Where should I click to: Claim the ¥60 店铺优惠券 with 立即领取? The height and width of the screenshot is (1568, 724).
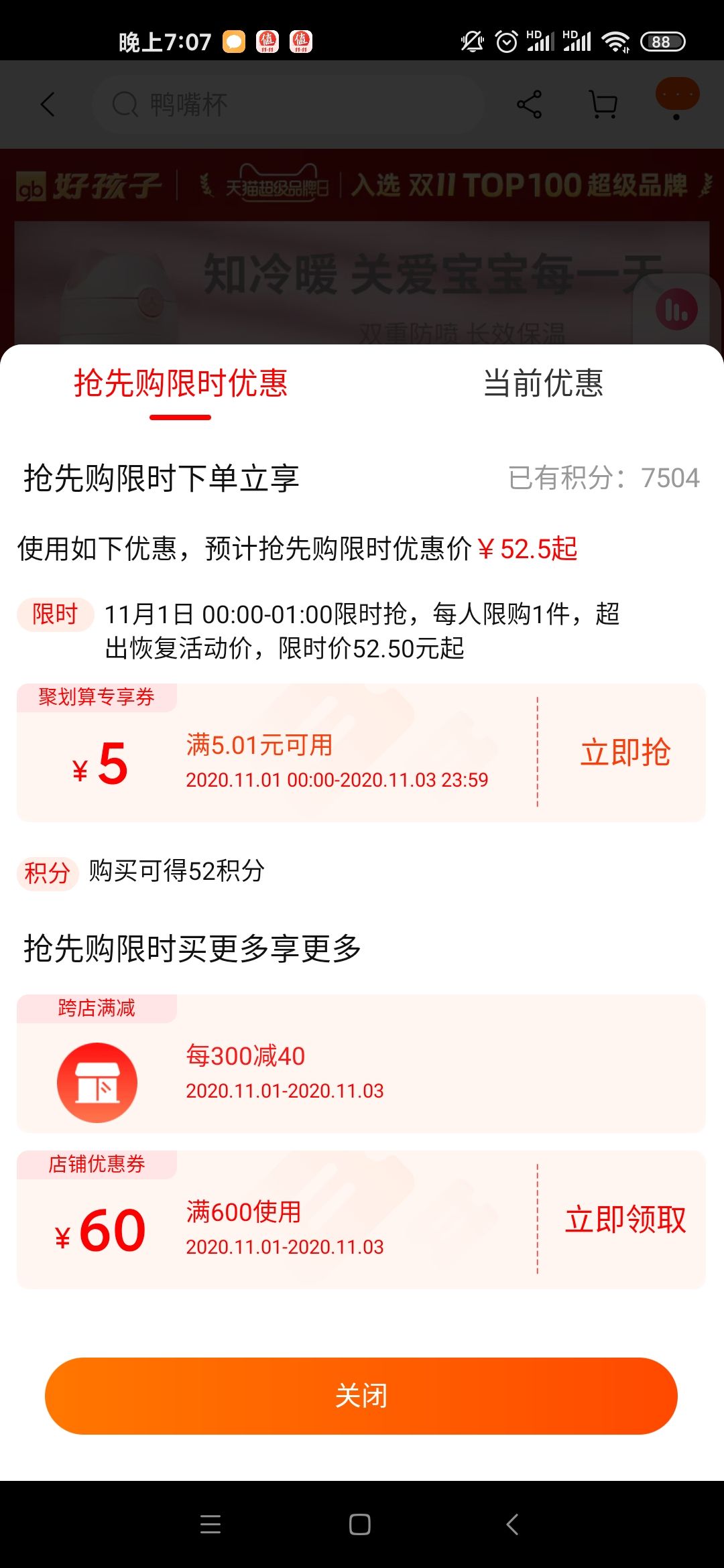(x=625, y=1219)
